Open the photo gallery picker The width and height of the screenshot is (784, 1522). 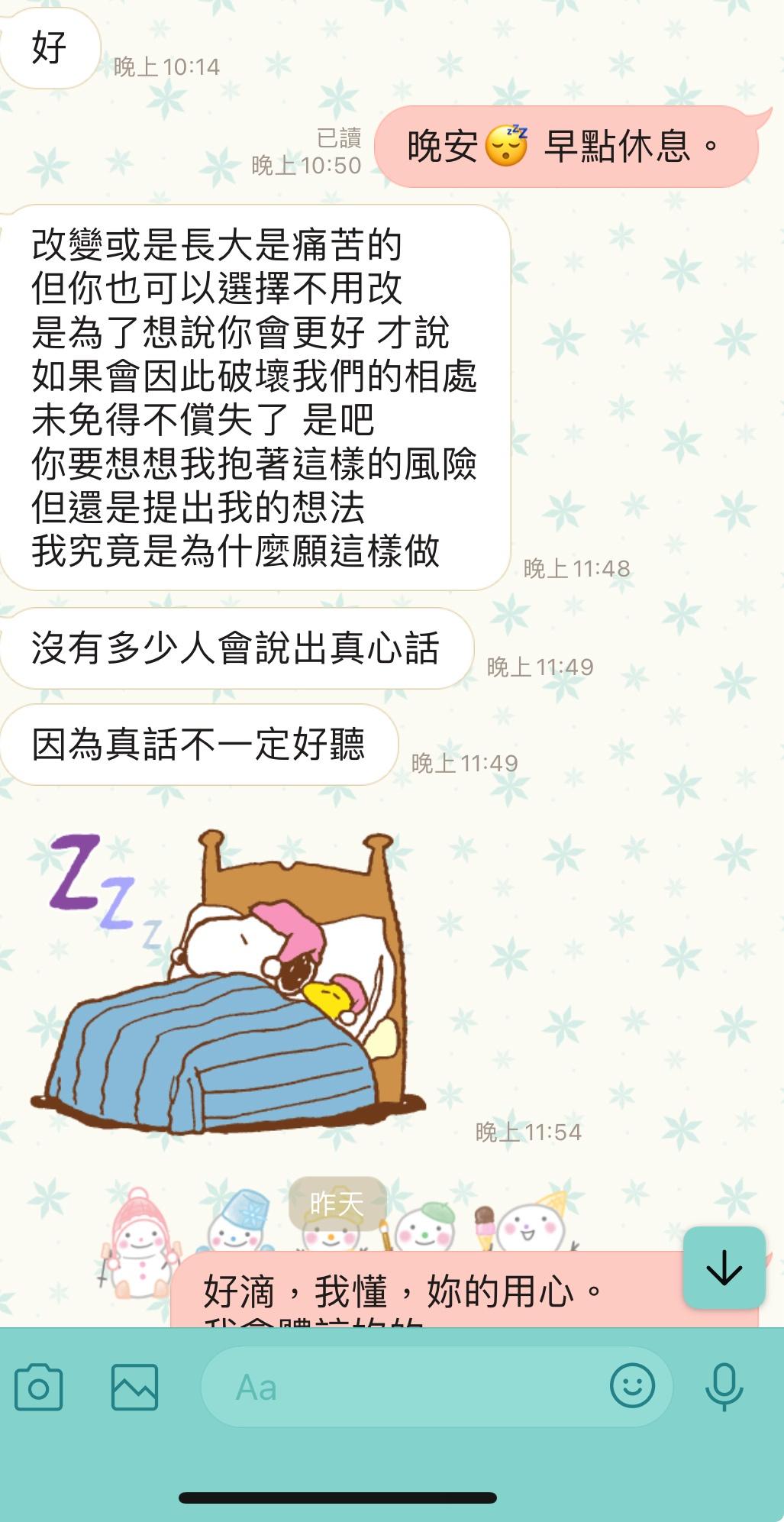click(x=134, y=1387)
